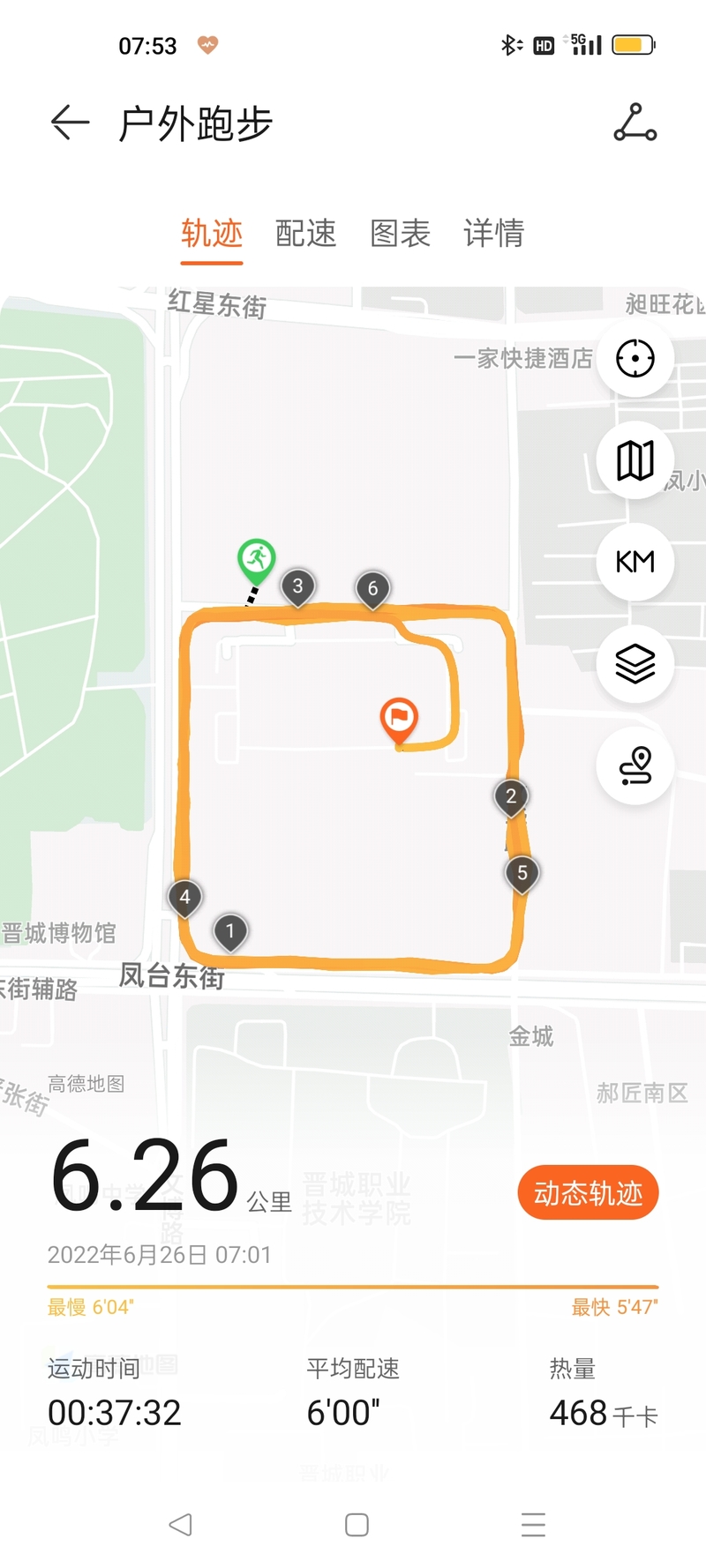Screen dimensions: 706x1568
Task: Tap the recenter location button on map
Action: pos(635,358)
